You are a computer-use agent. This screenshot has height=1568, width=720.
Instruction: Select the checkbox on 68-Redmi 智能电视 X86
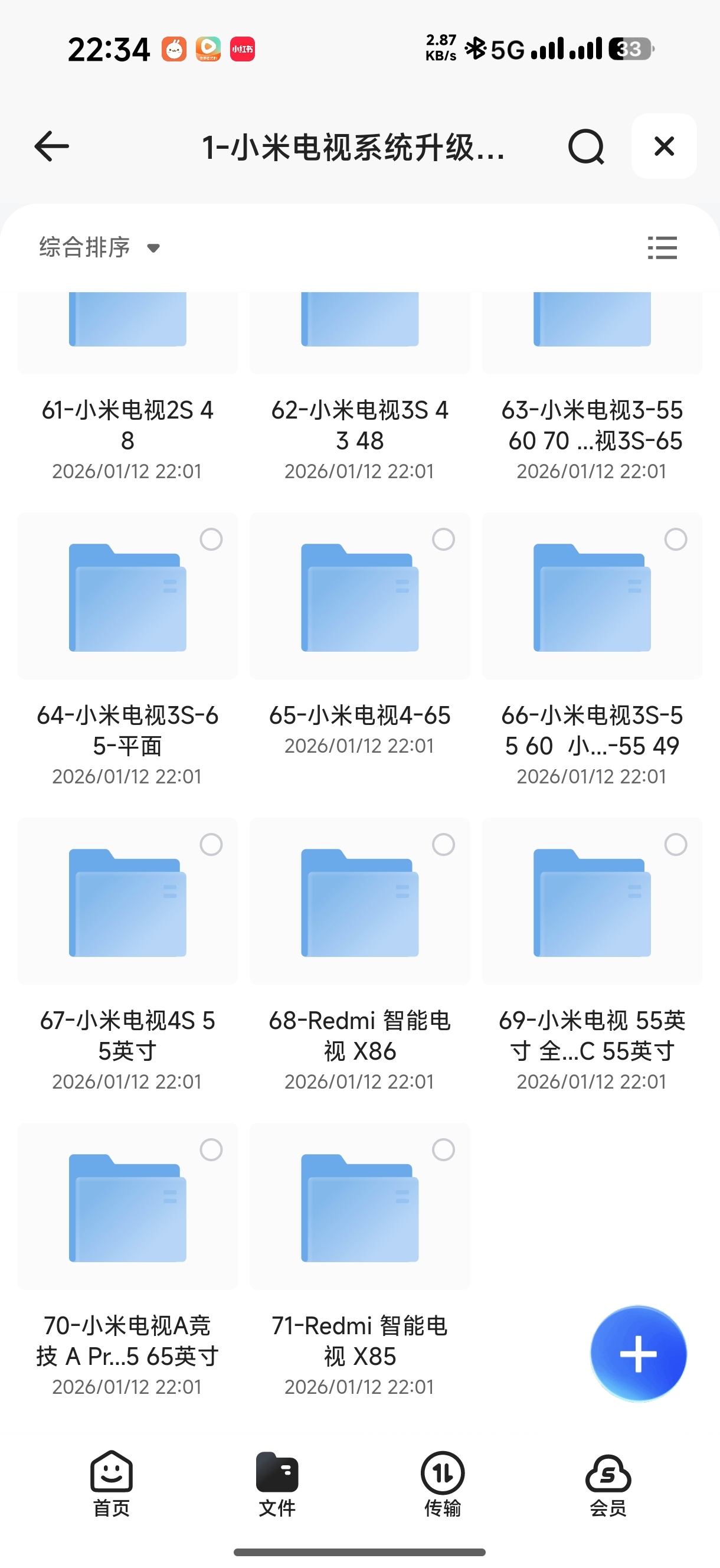click(443, 845)
